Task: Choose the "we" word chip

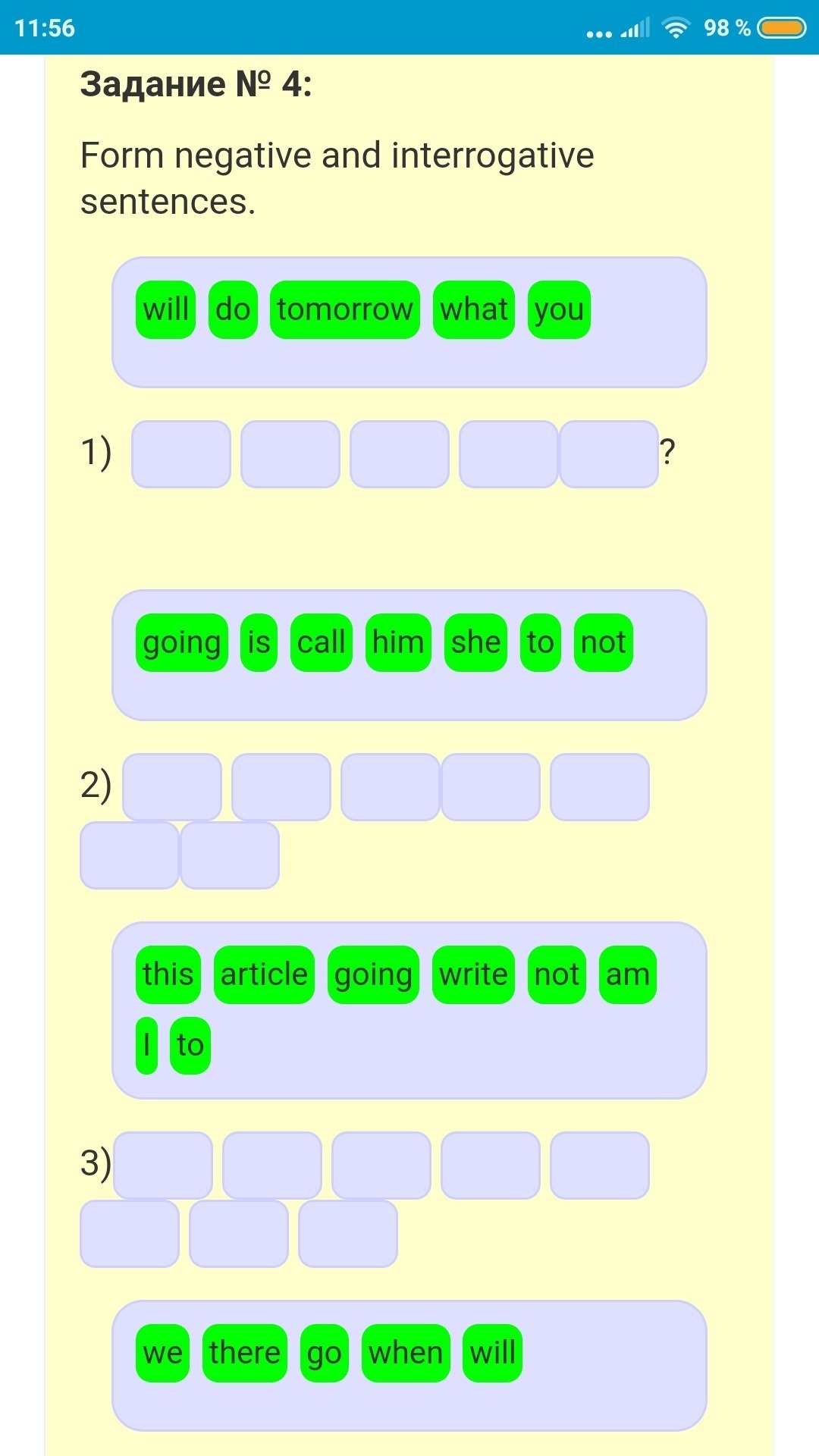Action: (162, 1353)
